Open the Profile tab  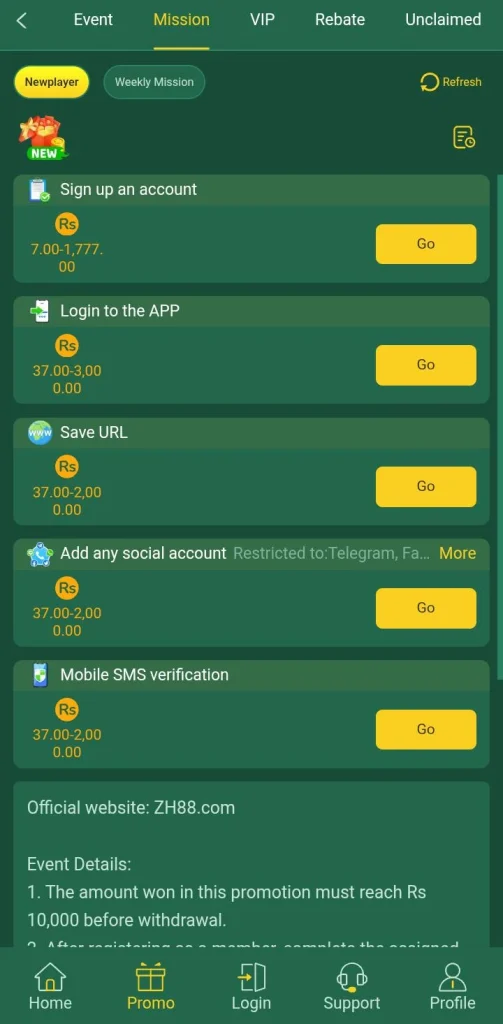[452, 986]
